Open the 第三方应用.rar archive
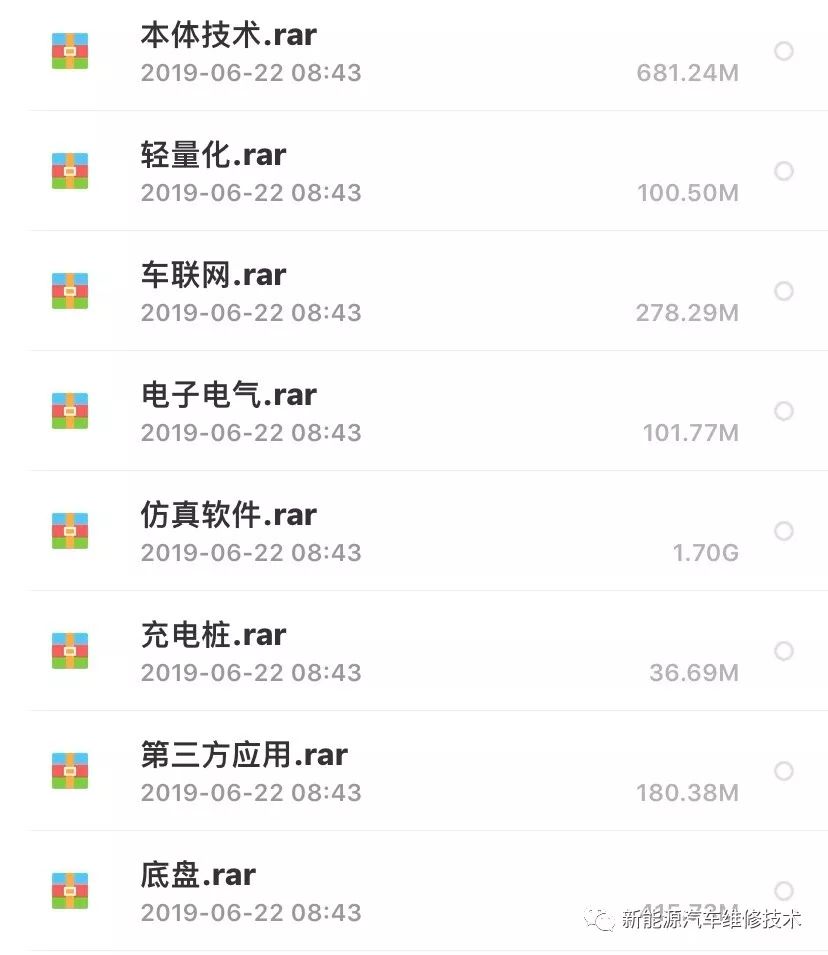This screenshot has height=955, width=828. tap(244, 756)
